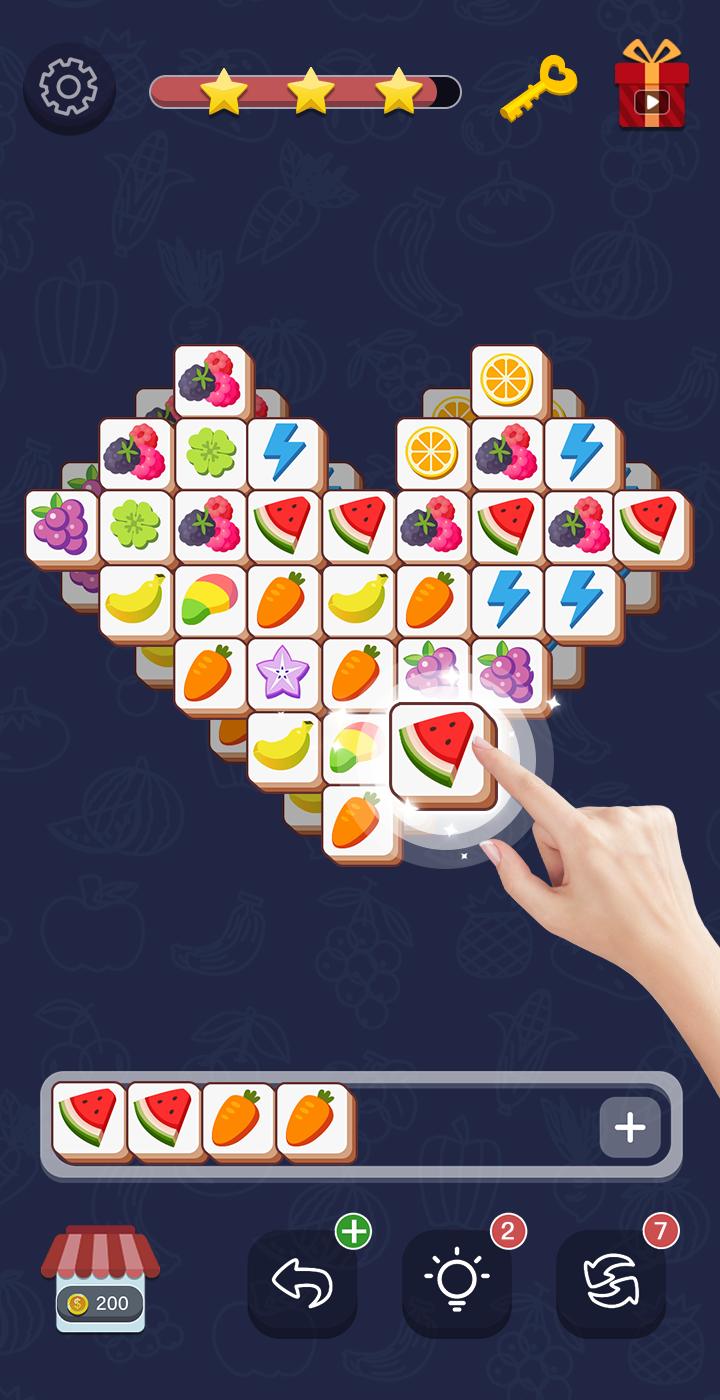Open the video gift box reward

point(652,85)
